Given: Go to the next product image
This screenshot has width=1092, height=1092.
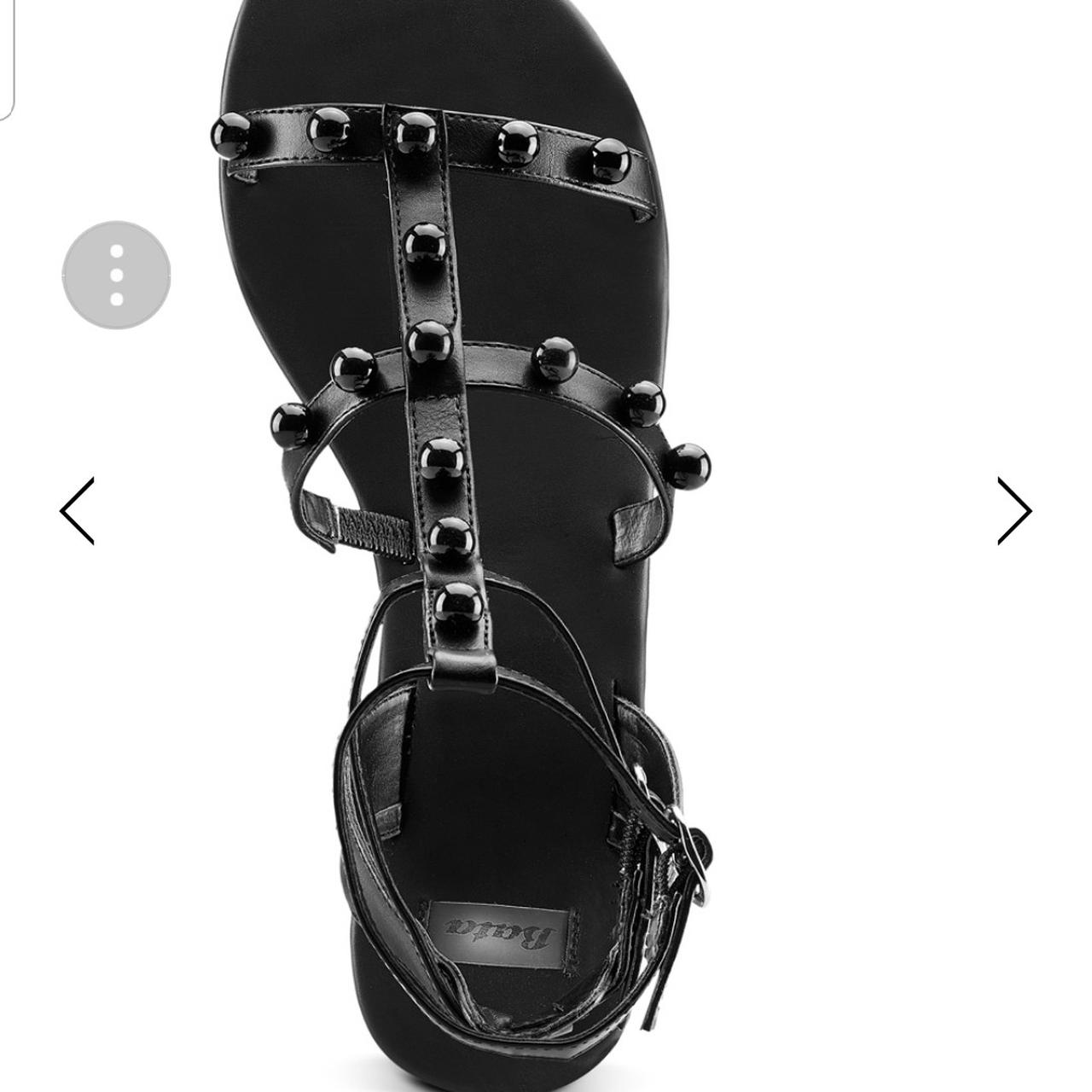Looking at the screenshot, I should (1014, 511).
